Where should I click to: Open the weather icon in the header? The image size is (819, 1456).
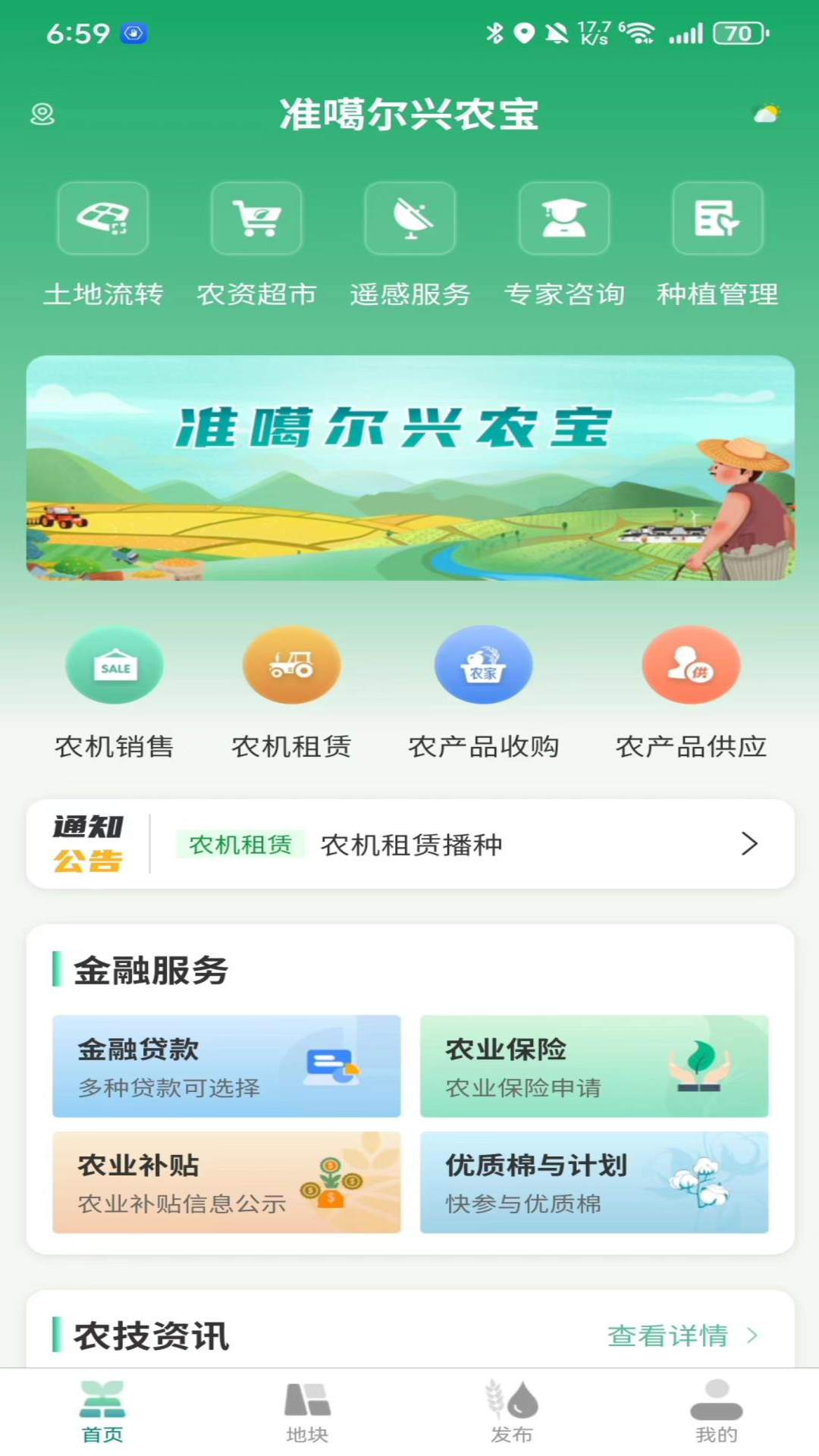click(766, 114)
